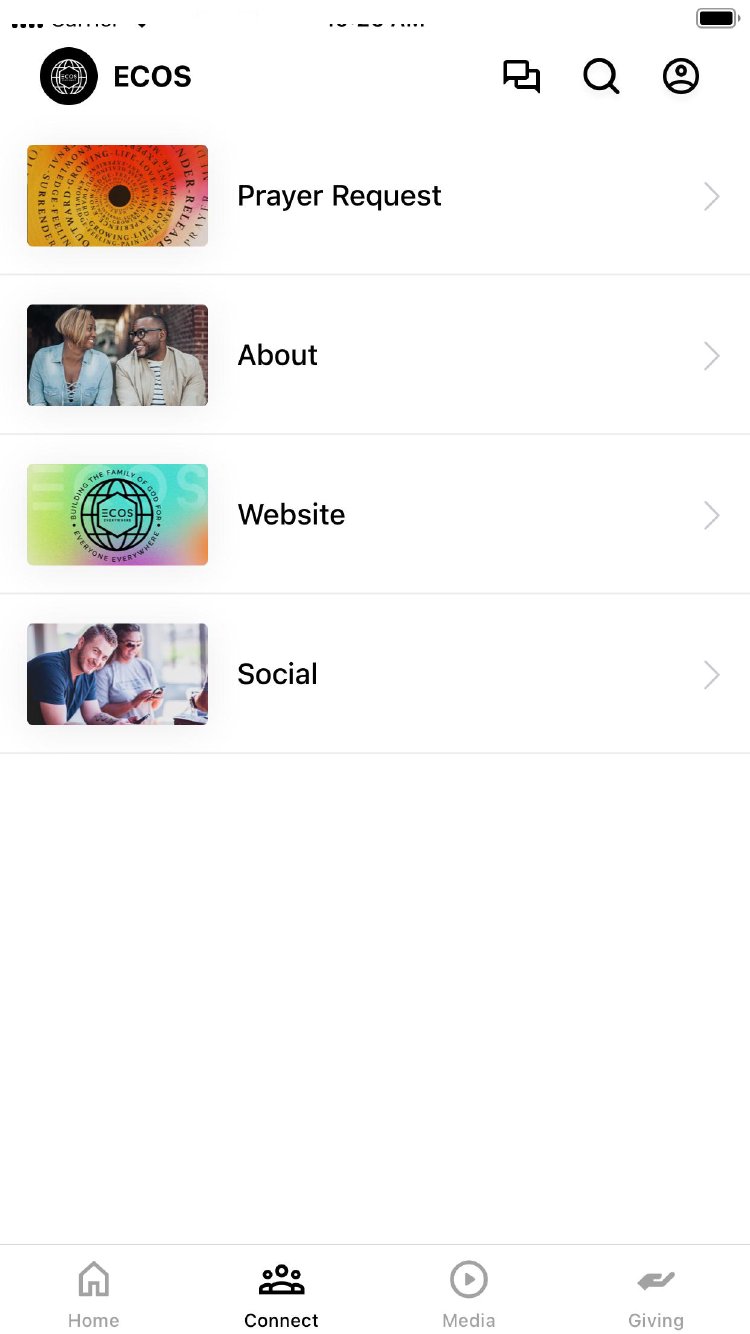Viewport: 750px width, 1334px height.
Task: Tap the search magnifier icon
Action: pos(601,77)
